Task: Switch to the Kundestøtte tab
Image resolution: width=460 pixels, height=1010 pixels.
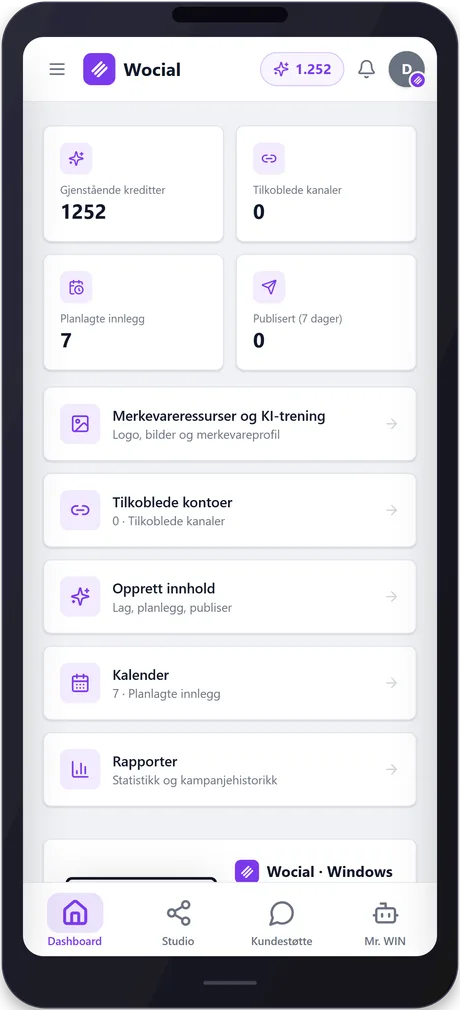Action: click(282, 922)
